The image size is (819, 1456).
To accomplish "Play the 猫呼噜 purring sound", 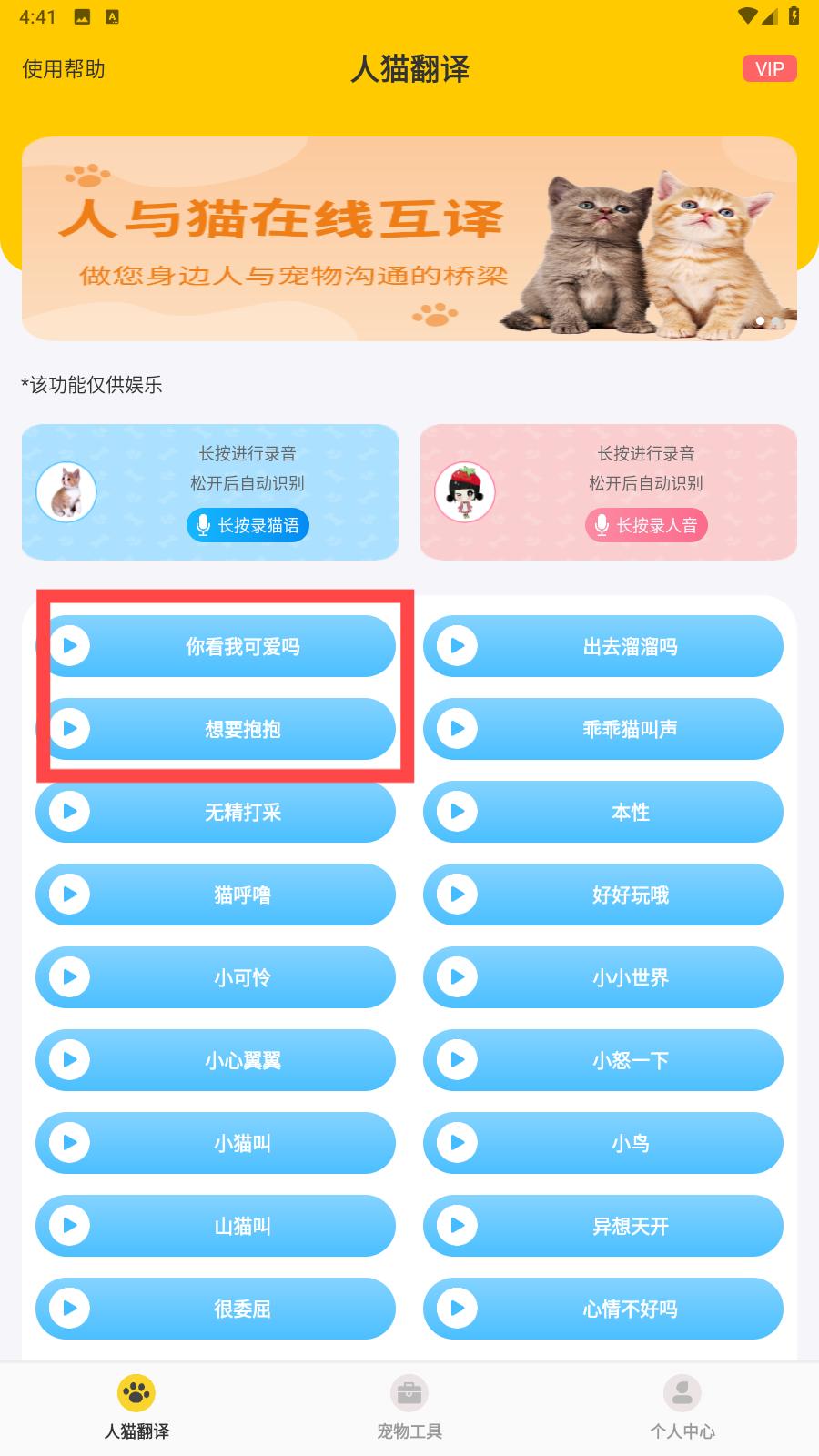I will tap(216, 895).
